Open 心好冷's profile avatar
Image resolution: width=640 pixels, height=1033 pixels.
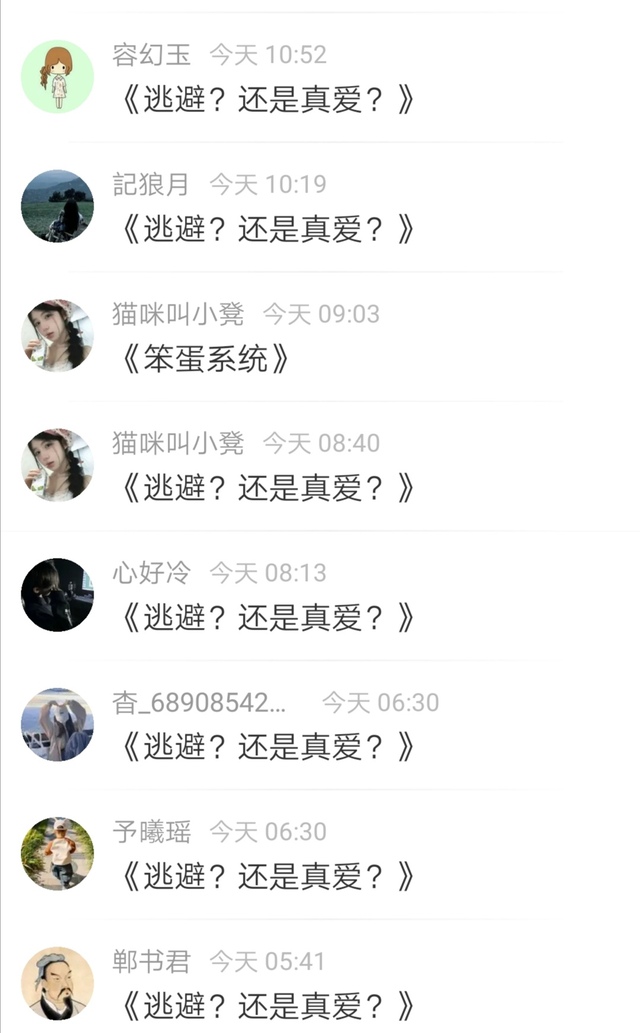tap(57, 595)
